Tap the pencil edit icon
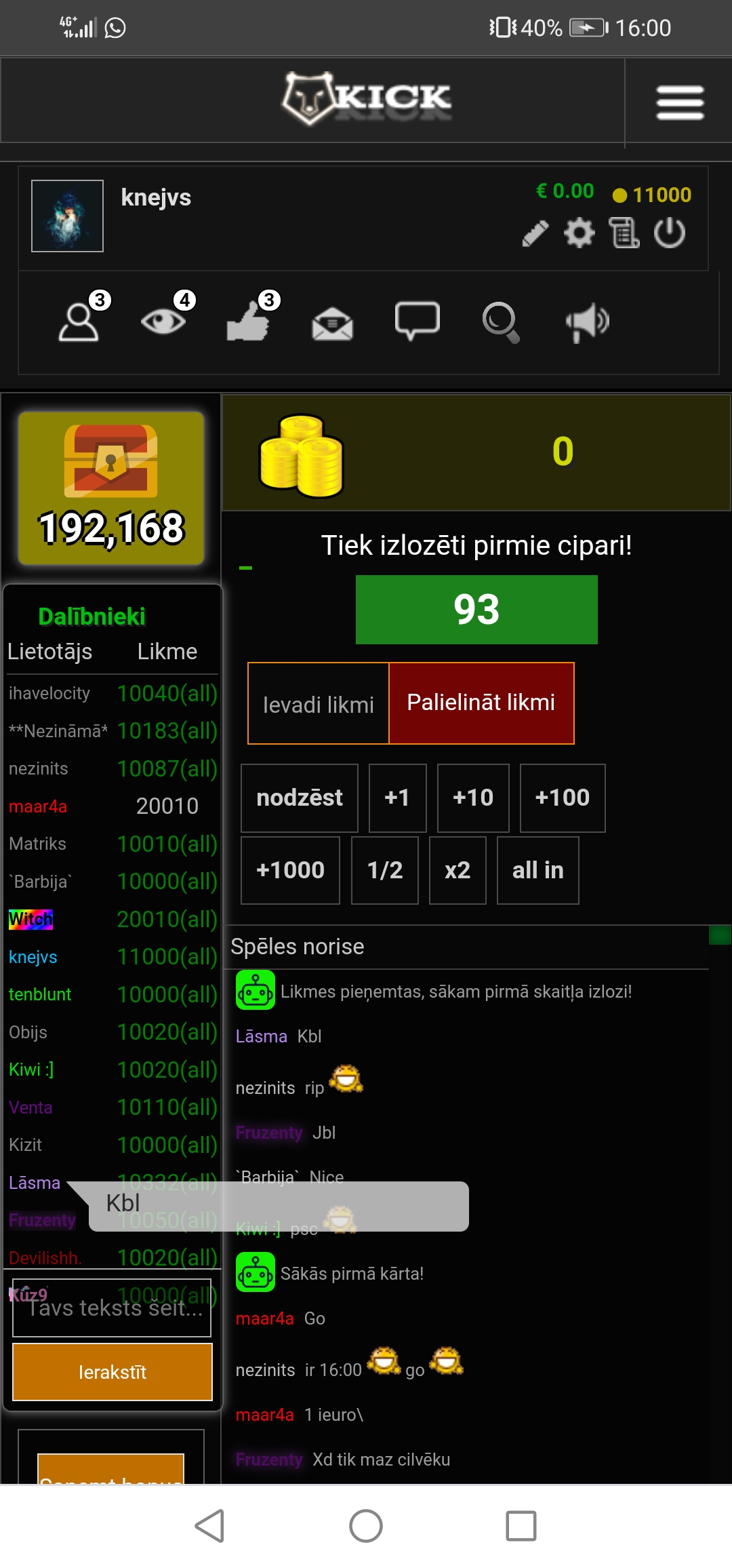732x1568 pixels. [535, 234]
